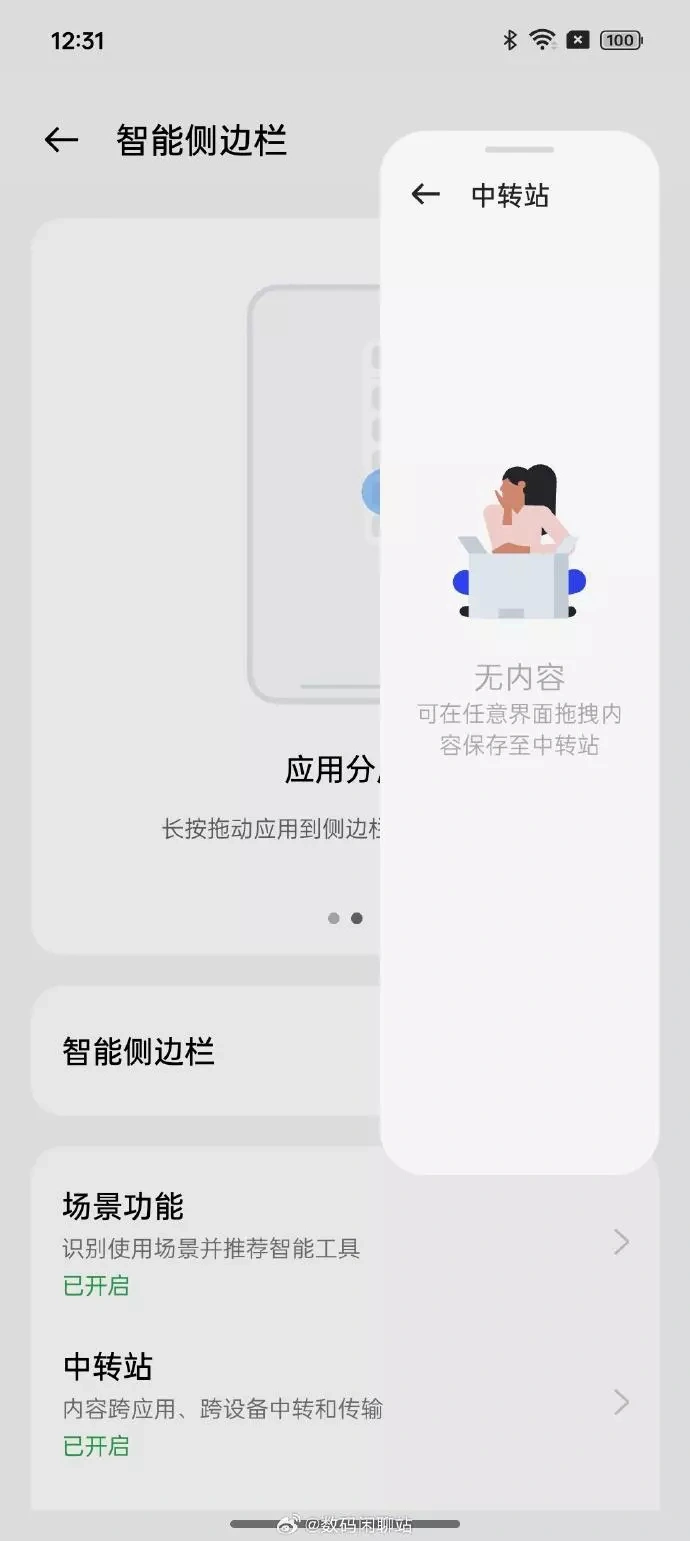
Task: Tap back arrow in 中转站 panel
Action: tap(425, 194)
